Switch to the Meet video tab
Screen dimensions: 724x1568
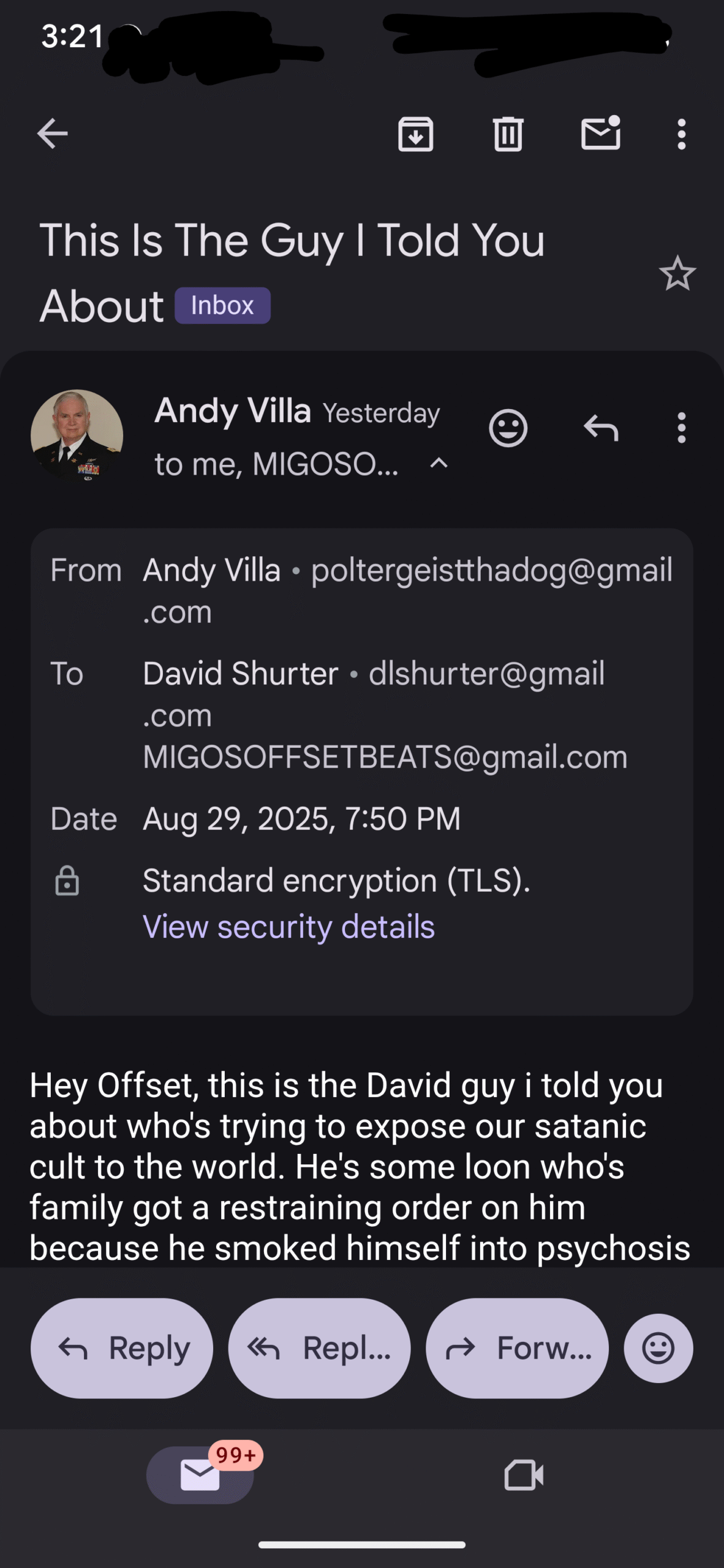(524, 1475)
